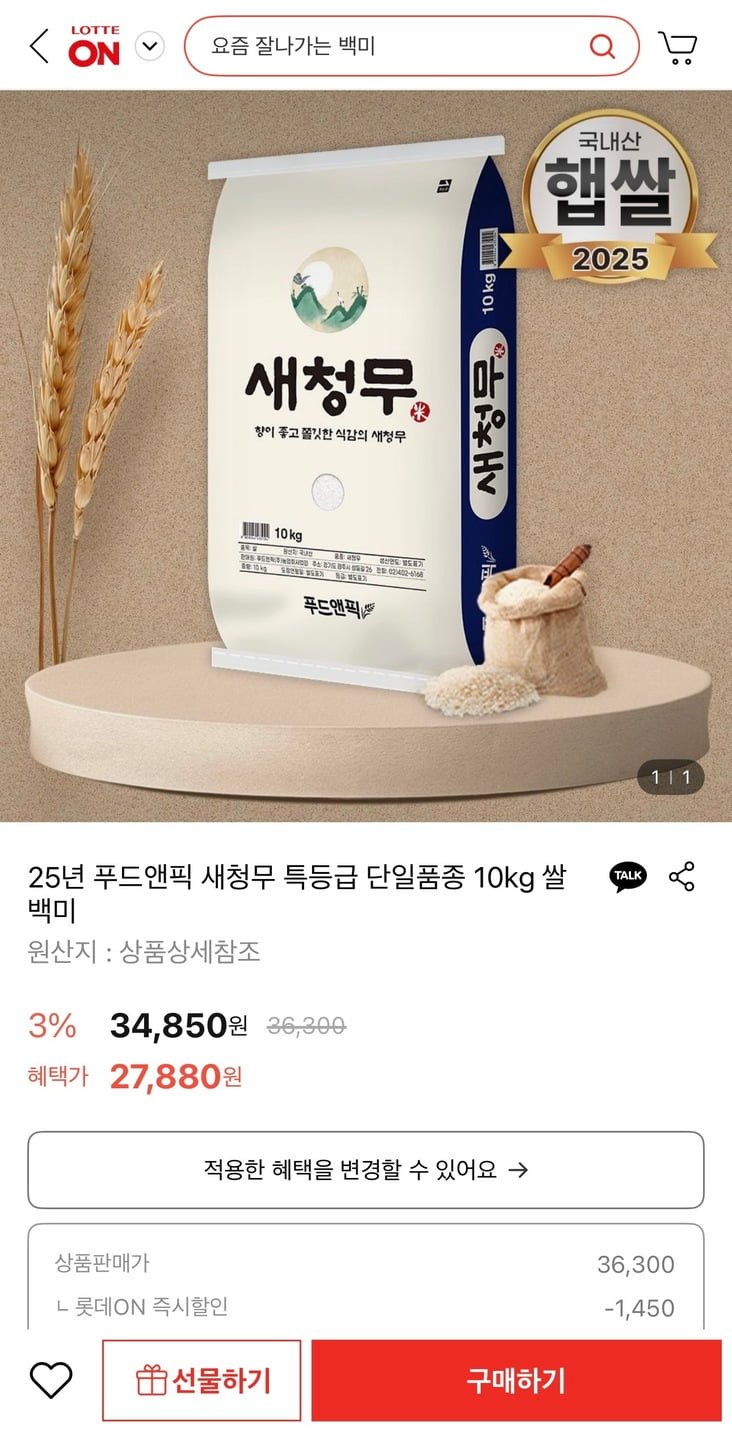Add product to wishlist with heart icon
Viewport: 732px width, 1439px height.
51,1380
